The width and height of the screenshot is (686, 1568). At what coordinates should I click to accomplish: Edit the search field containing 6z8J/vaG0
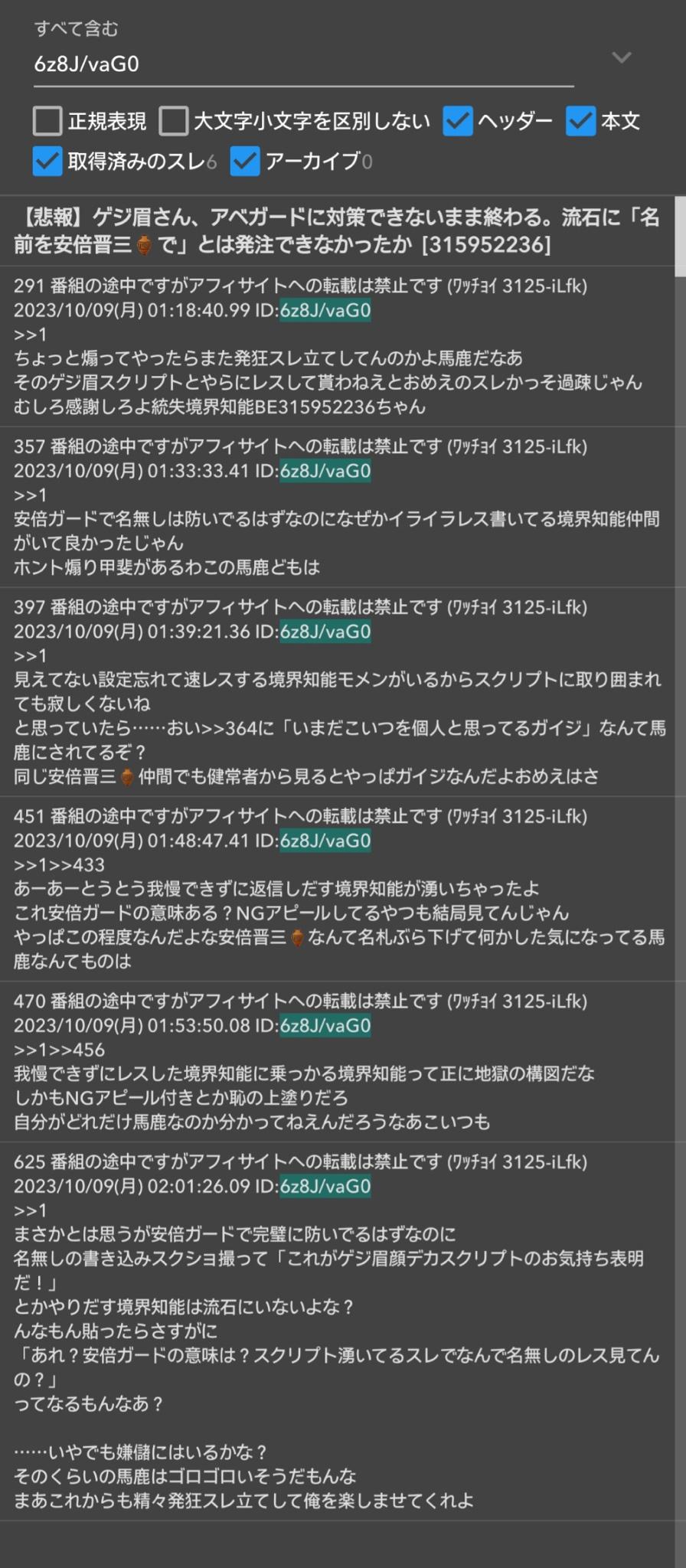304,64
